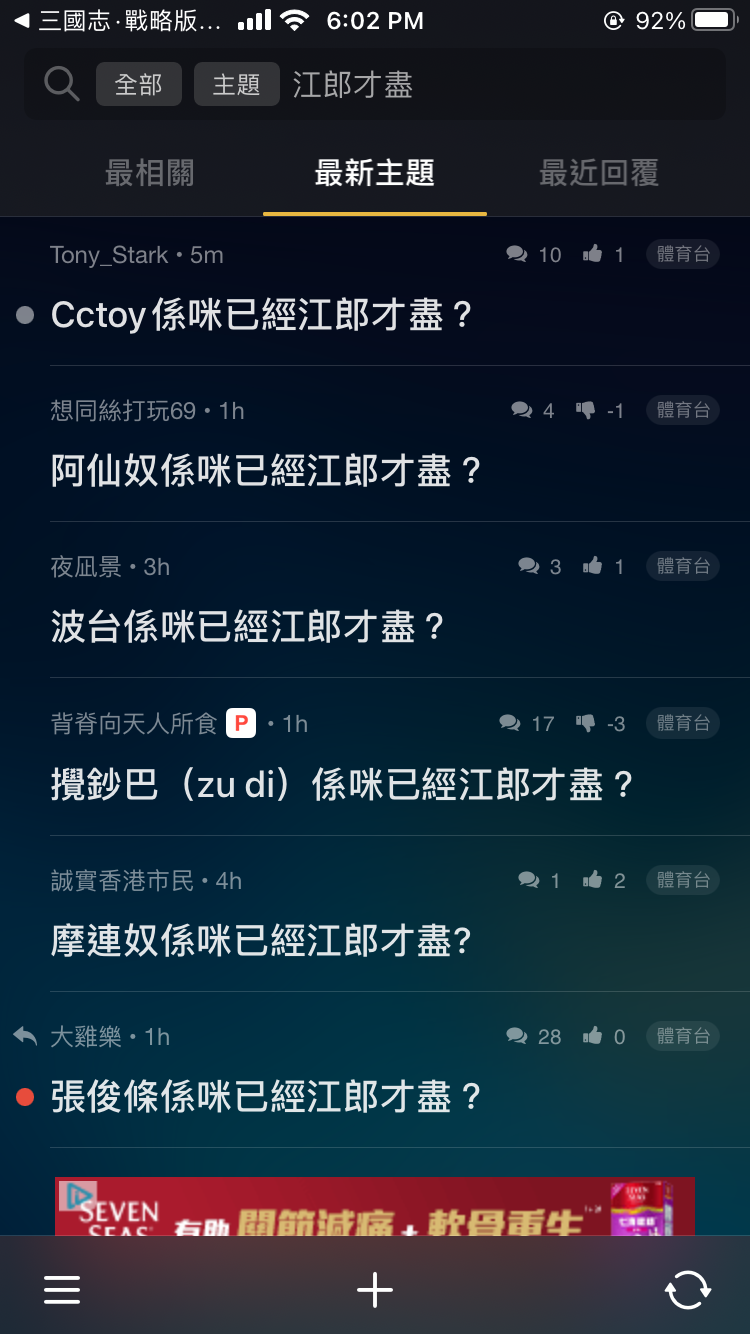Tap the refresh icon to reload search results
This screenshot has width=750, height=1334.
coord(687,1289)
